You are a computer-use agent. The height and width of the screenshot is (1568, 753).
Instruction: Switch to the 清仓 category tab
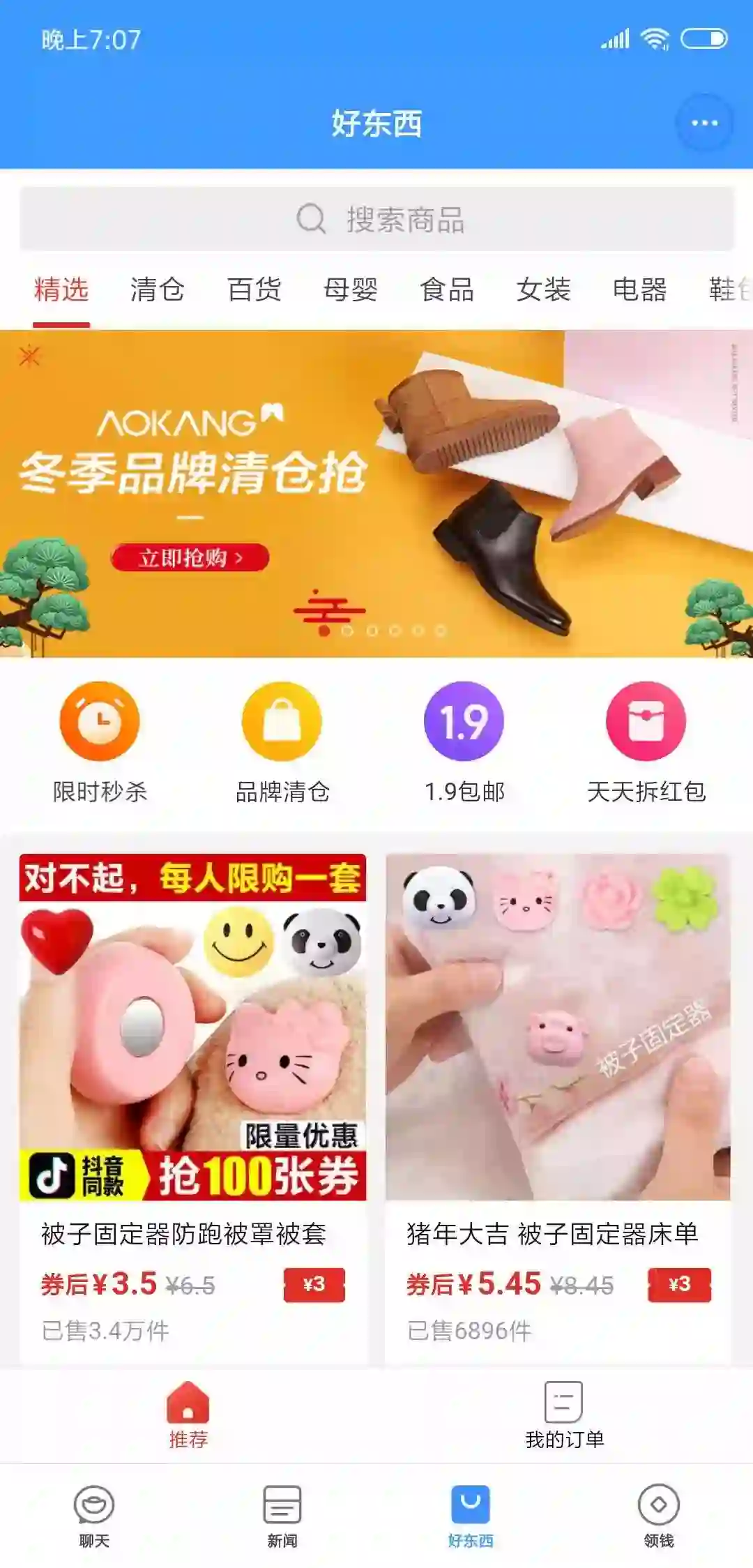158,289
